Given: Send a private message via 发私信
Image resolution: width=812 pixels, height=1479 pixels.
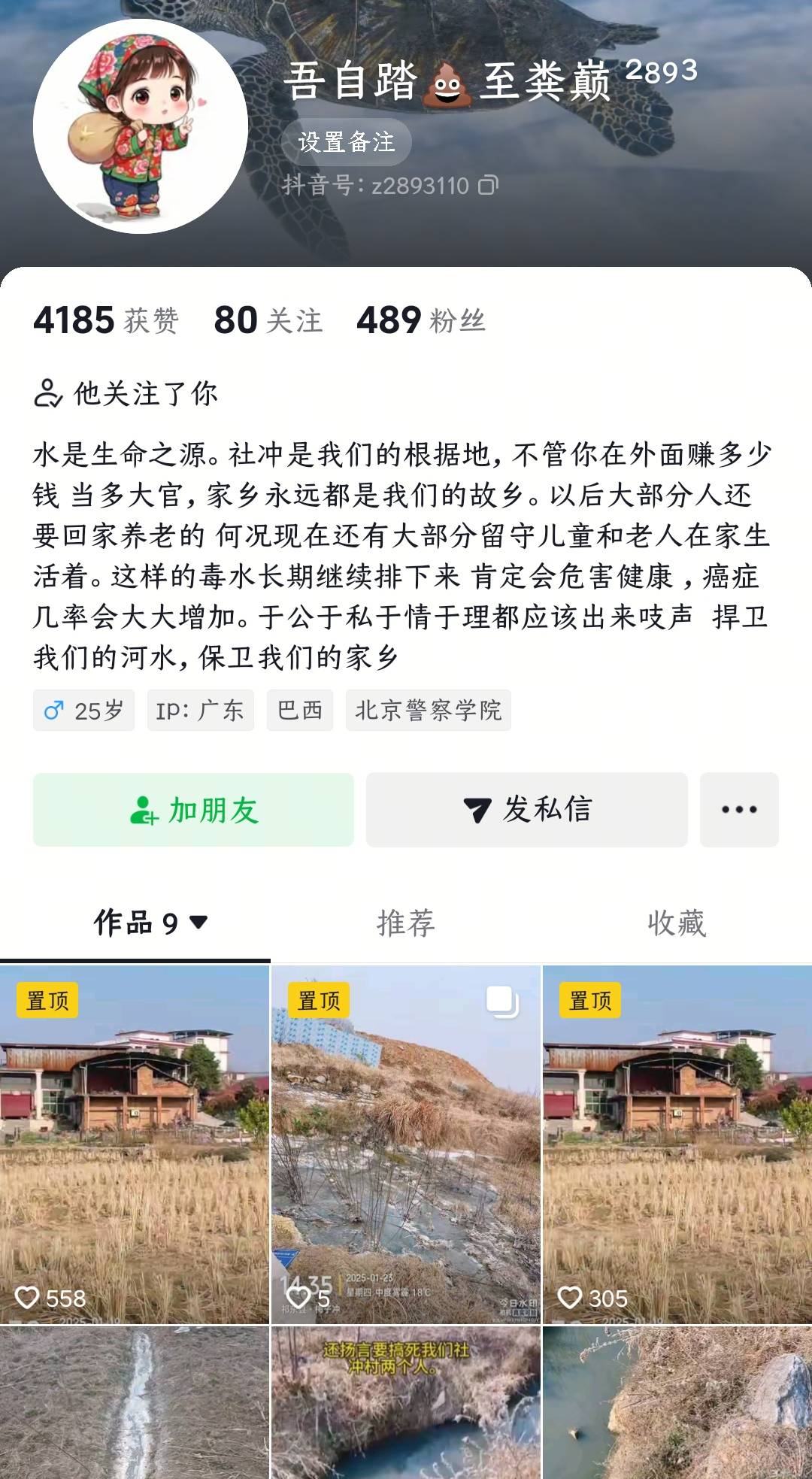Looking at the screenshot, I should pyautogui.click(x=526, y=810).
